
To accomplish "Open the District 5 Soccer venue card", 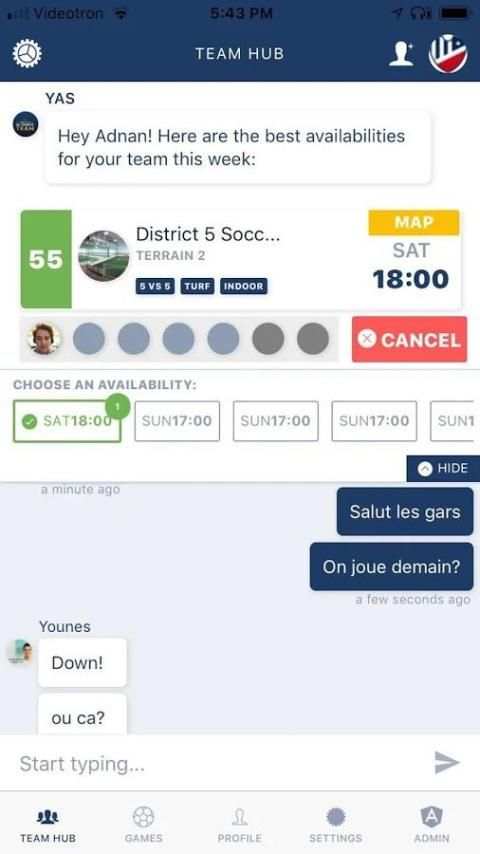I will point(240,259).
